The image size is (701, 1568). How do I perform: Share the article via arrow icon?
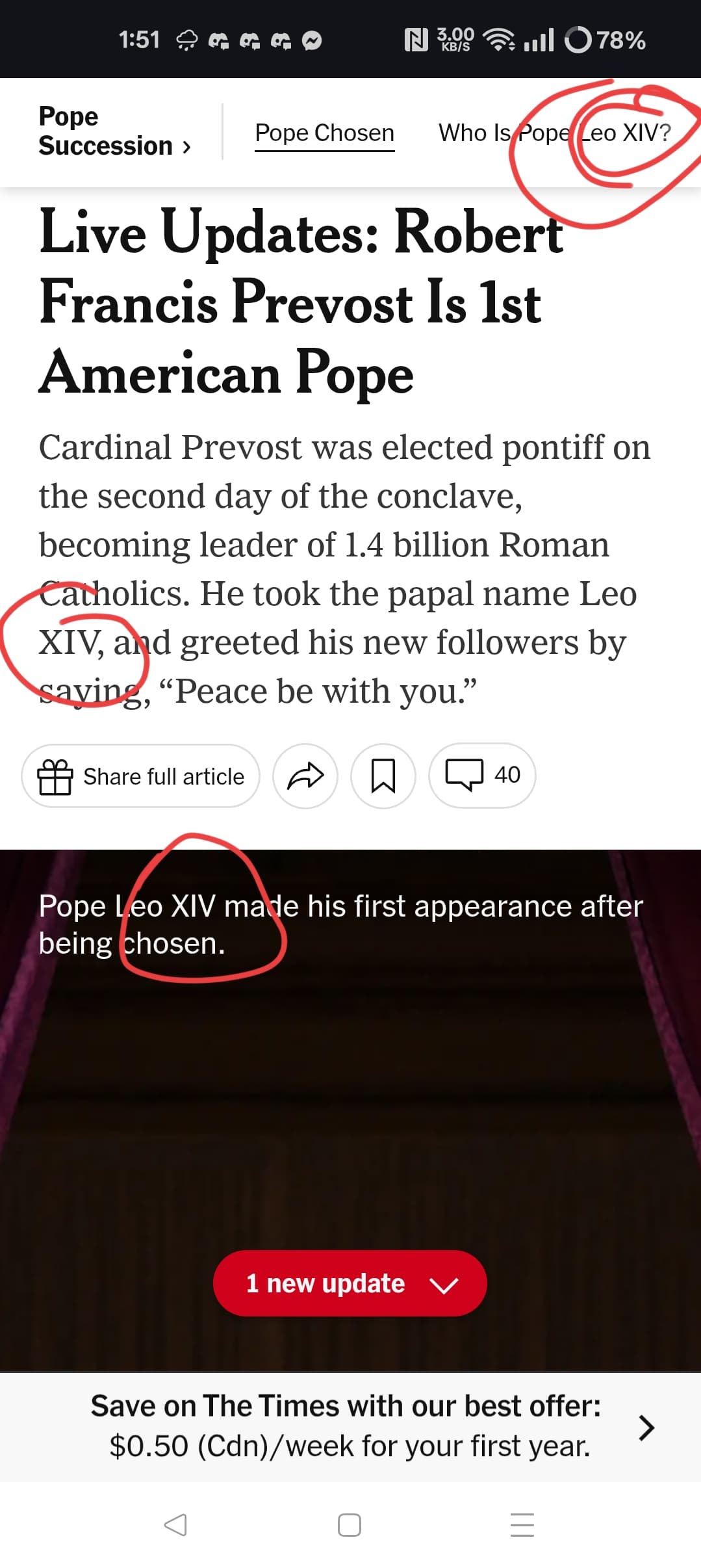point(305,776)
